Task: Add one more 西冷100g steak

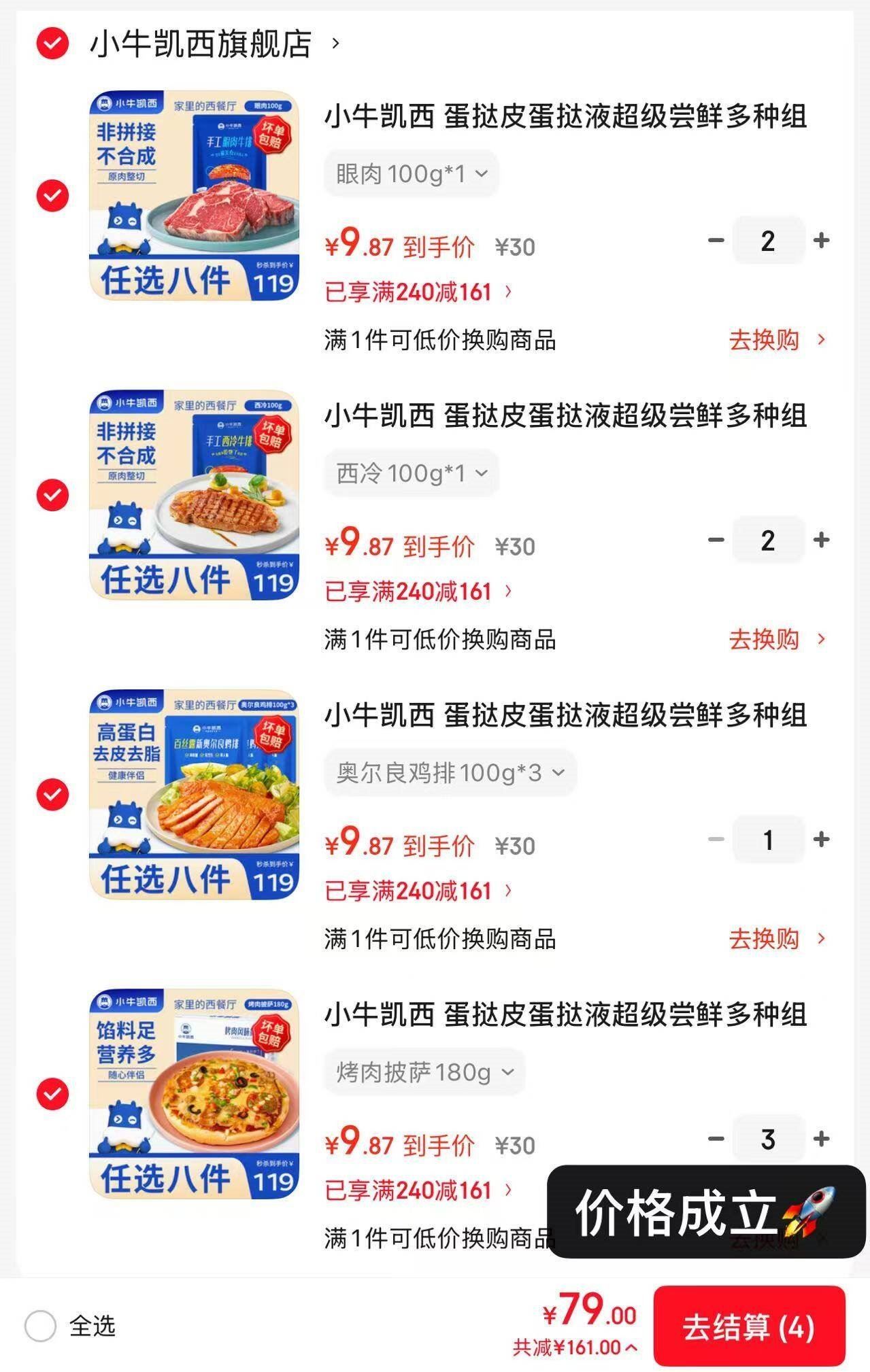Action: point(821,540)
